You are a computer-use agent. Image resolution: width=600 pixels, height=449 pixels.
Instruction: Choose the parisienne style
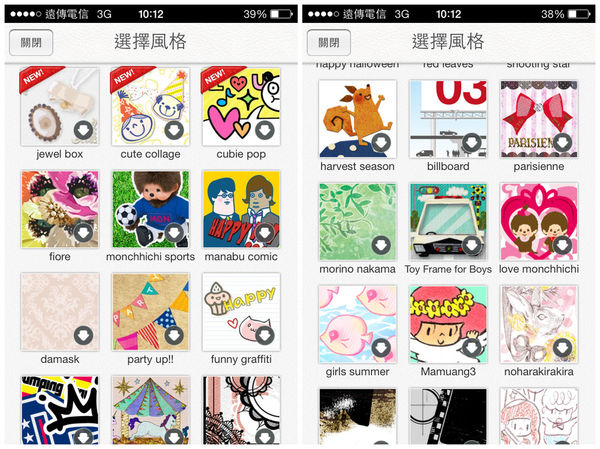539,118
